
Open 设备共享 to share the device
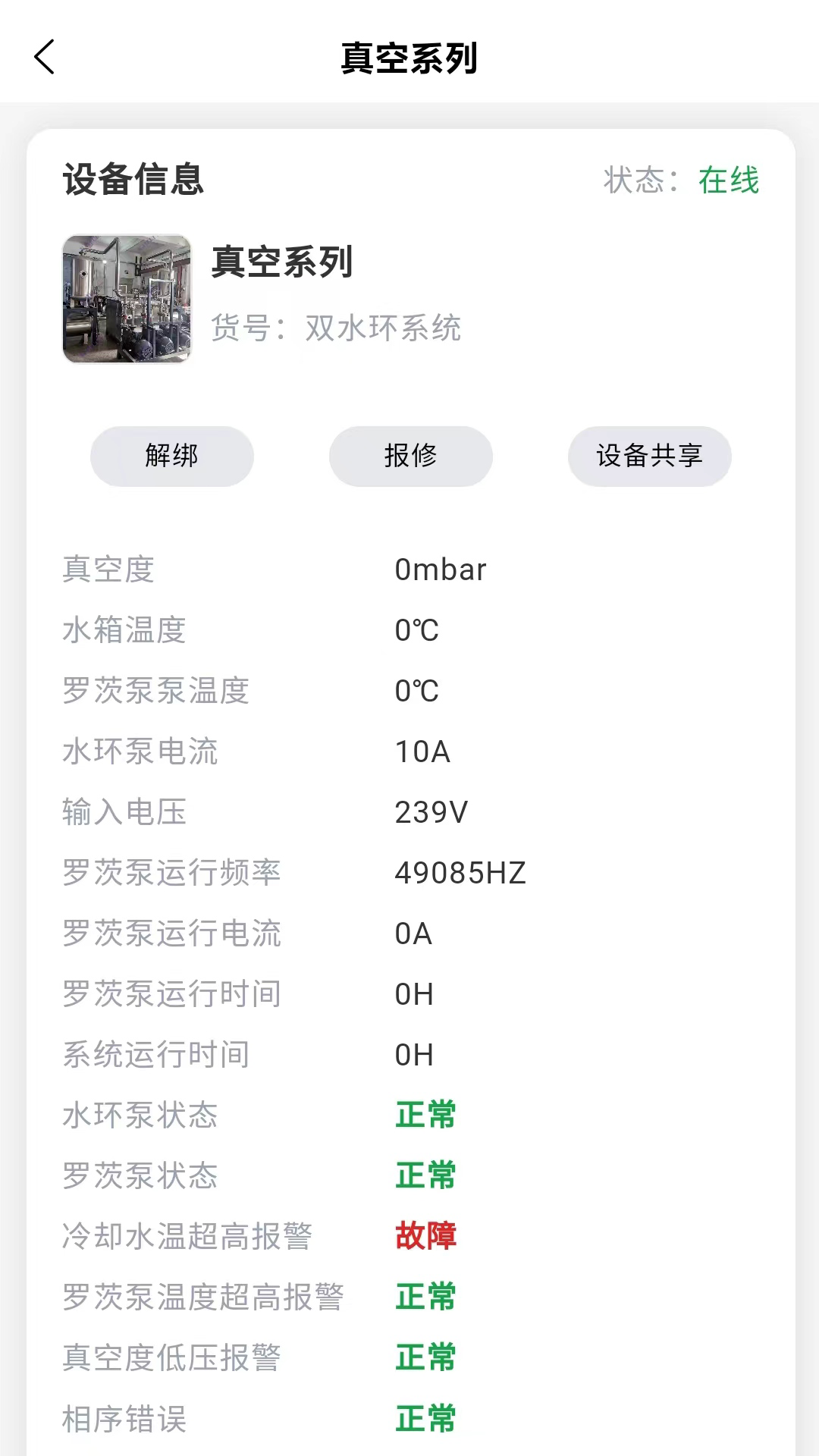649,456
